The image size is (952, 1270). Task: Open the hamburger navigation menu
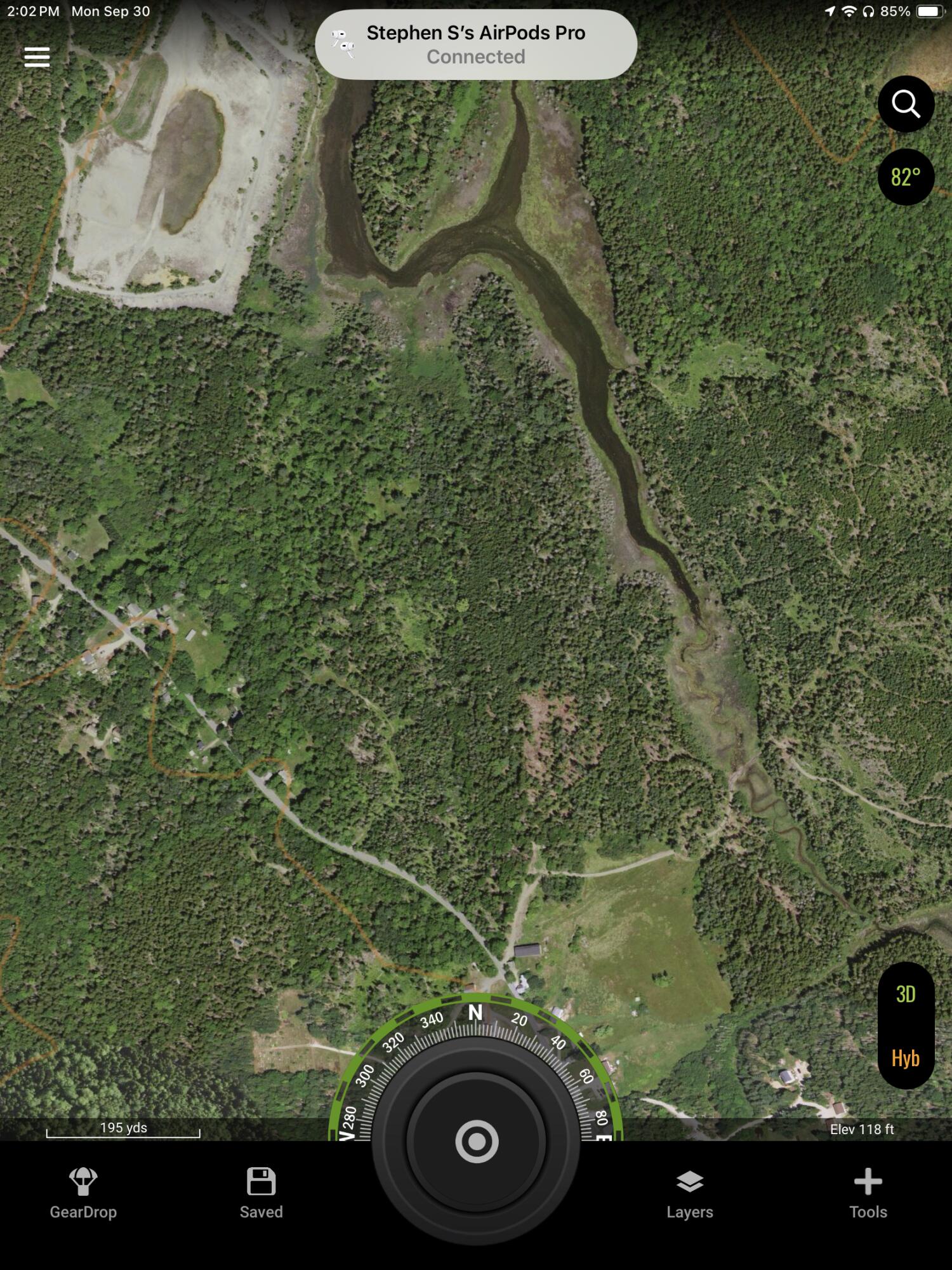pos(36,57)
